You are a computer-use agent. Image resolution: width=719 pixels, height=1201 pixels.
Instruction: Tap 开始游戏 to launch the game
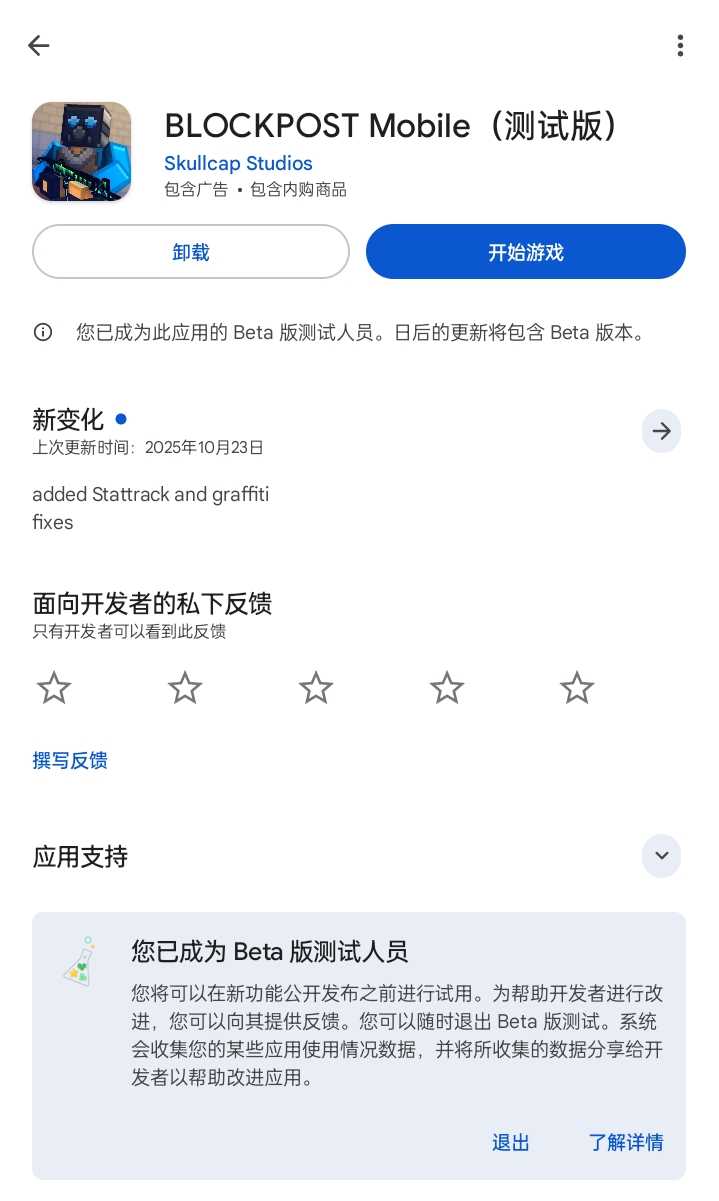pyautogui.click(x=526, y=252)
